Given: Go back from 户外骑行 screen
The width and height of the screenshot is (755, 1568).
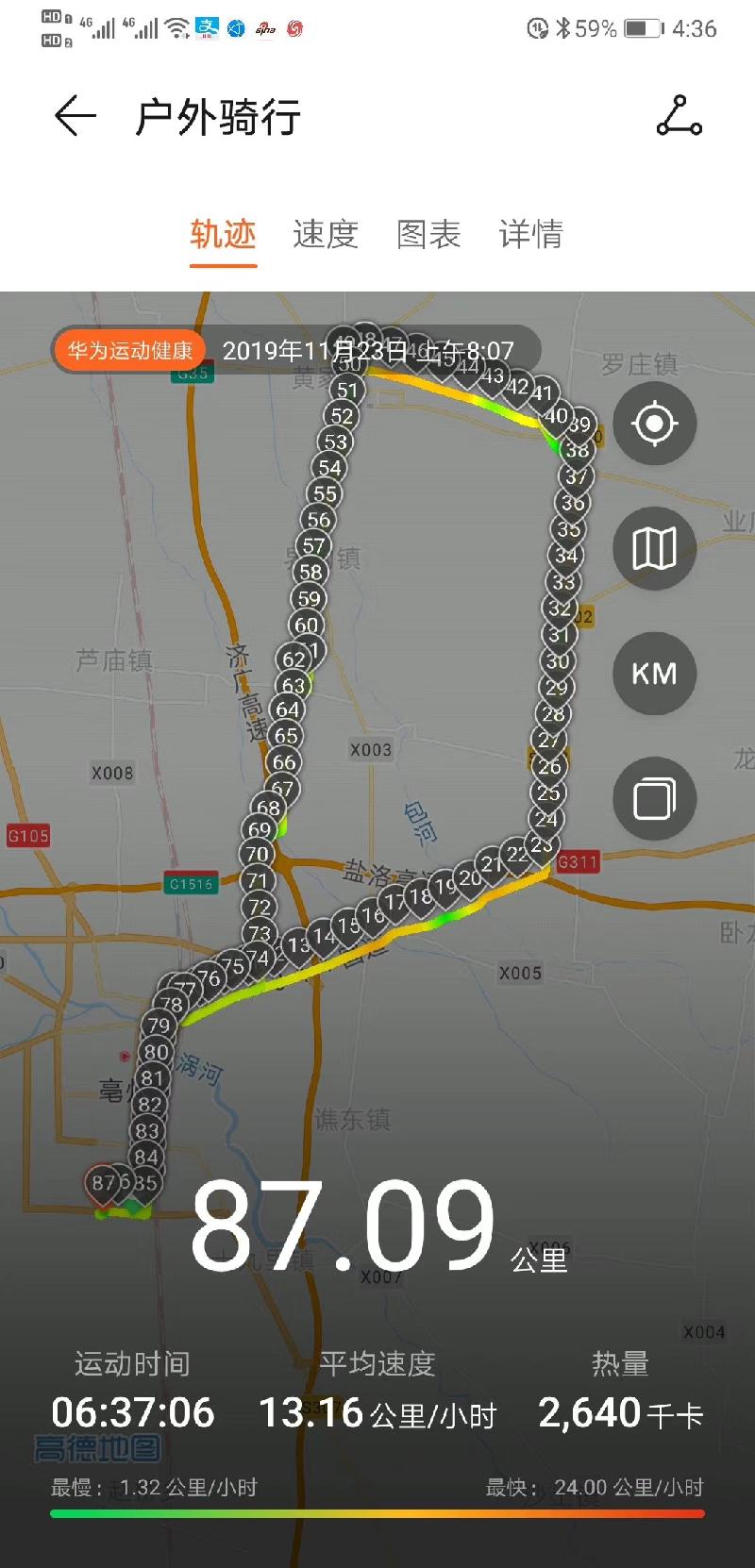Looking at the screenshot, I should point(75,117).
